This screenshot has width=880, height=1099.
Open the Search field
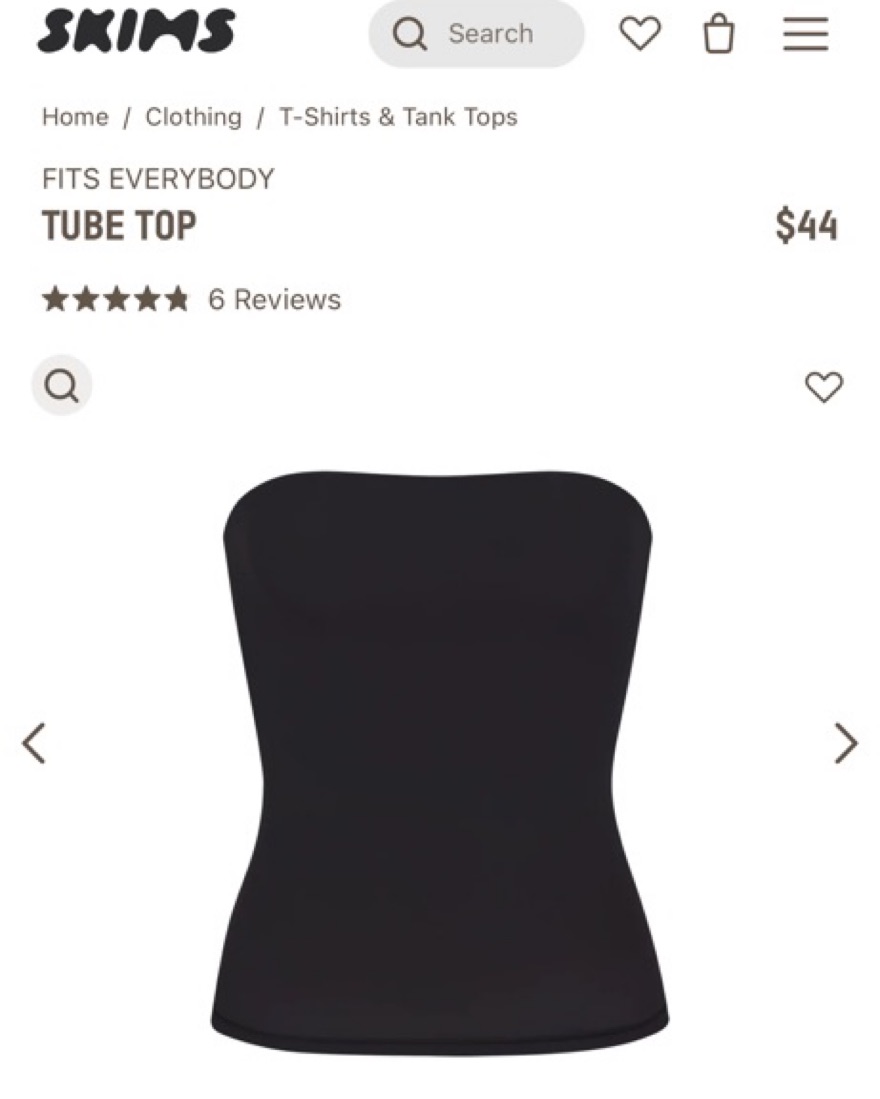(477, 34)
